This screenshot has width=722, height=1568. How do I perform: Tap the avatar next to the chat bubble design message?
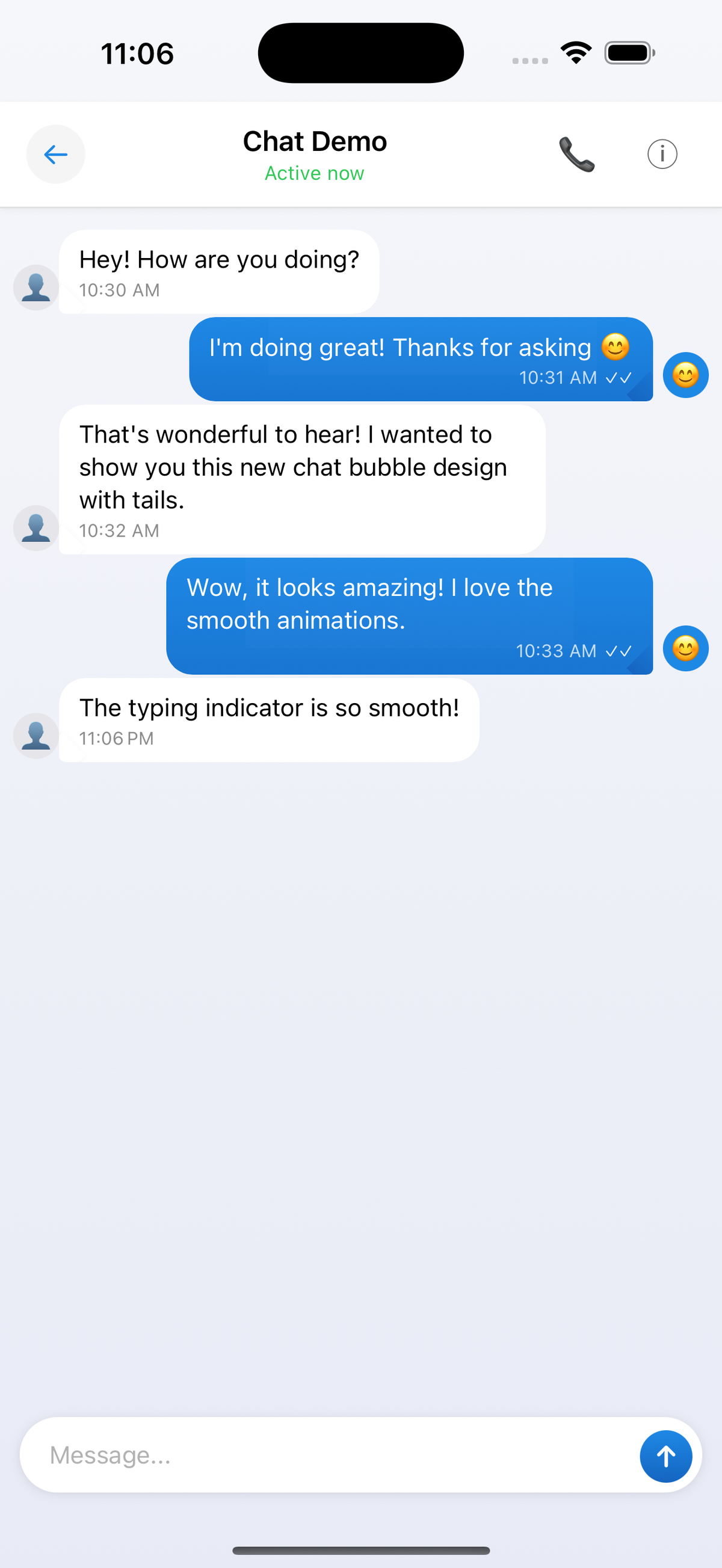coord(35,527)
